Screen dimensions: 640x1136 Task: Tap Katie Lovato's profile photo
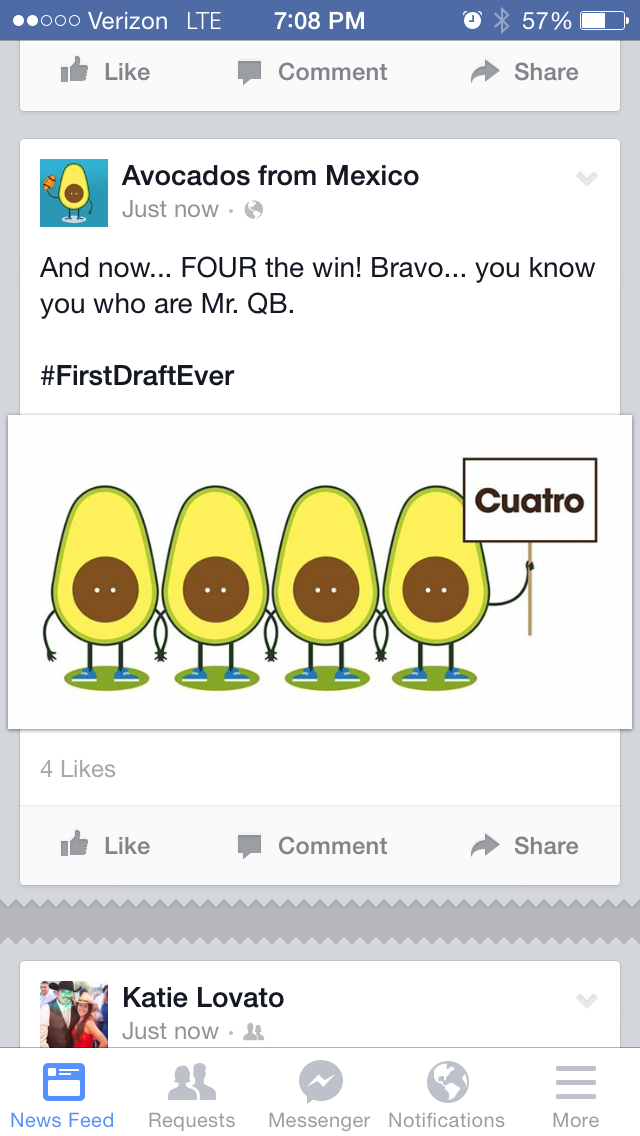click(x=74, y=1014)
